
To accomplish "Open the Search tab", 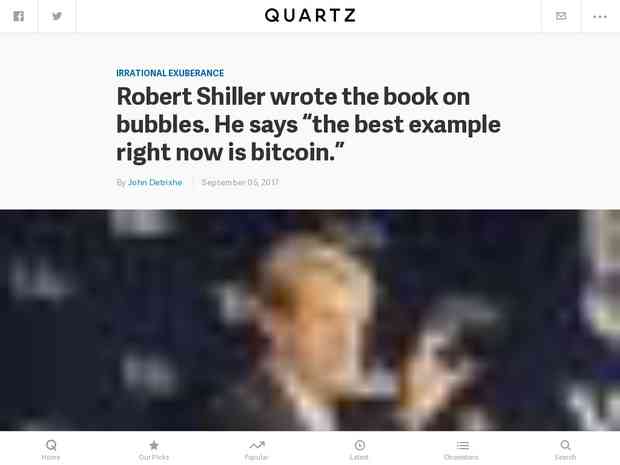I will click(565, 449).
